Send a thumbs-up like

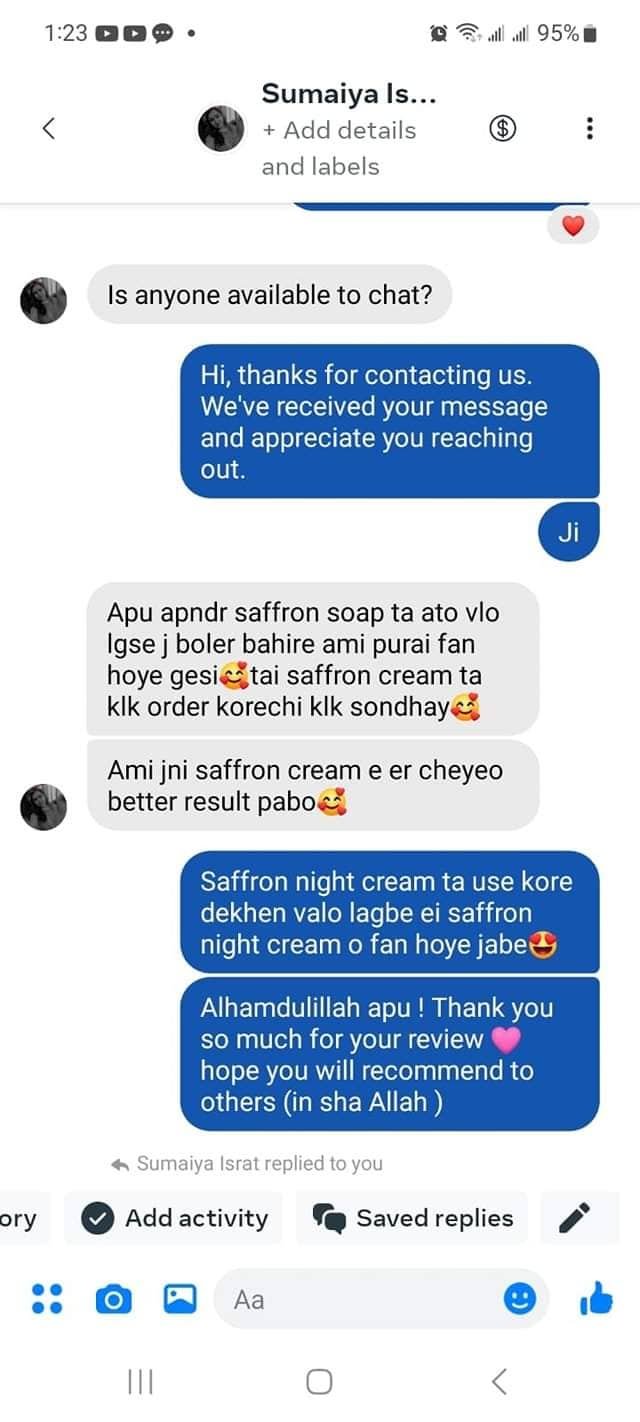pyautogui.click(x=595, y=1299)
